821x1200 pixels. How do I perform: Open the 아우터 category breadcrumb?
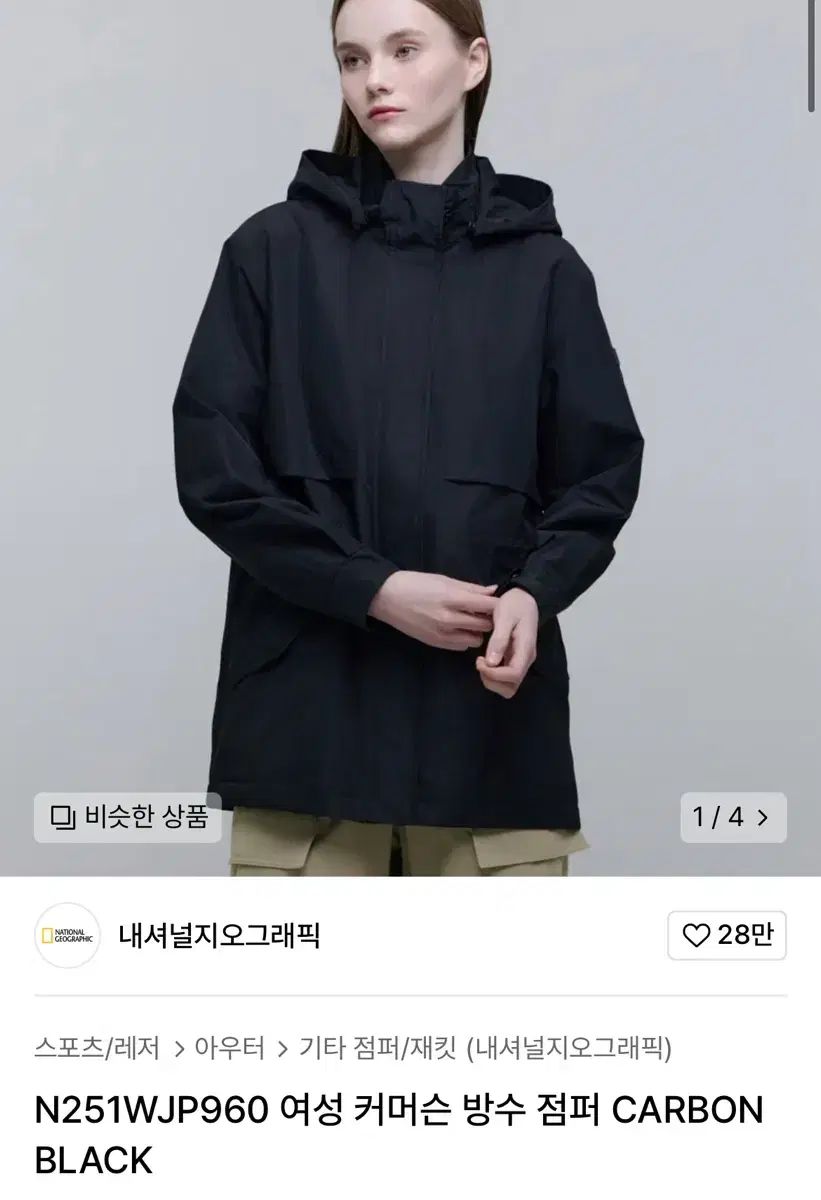pos(229,1048)
